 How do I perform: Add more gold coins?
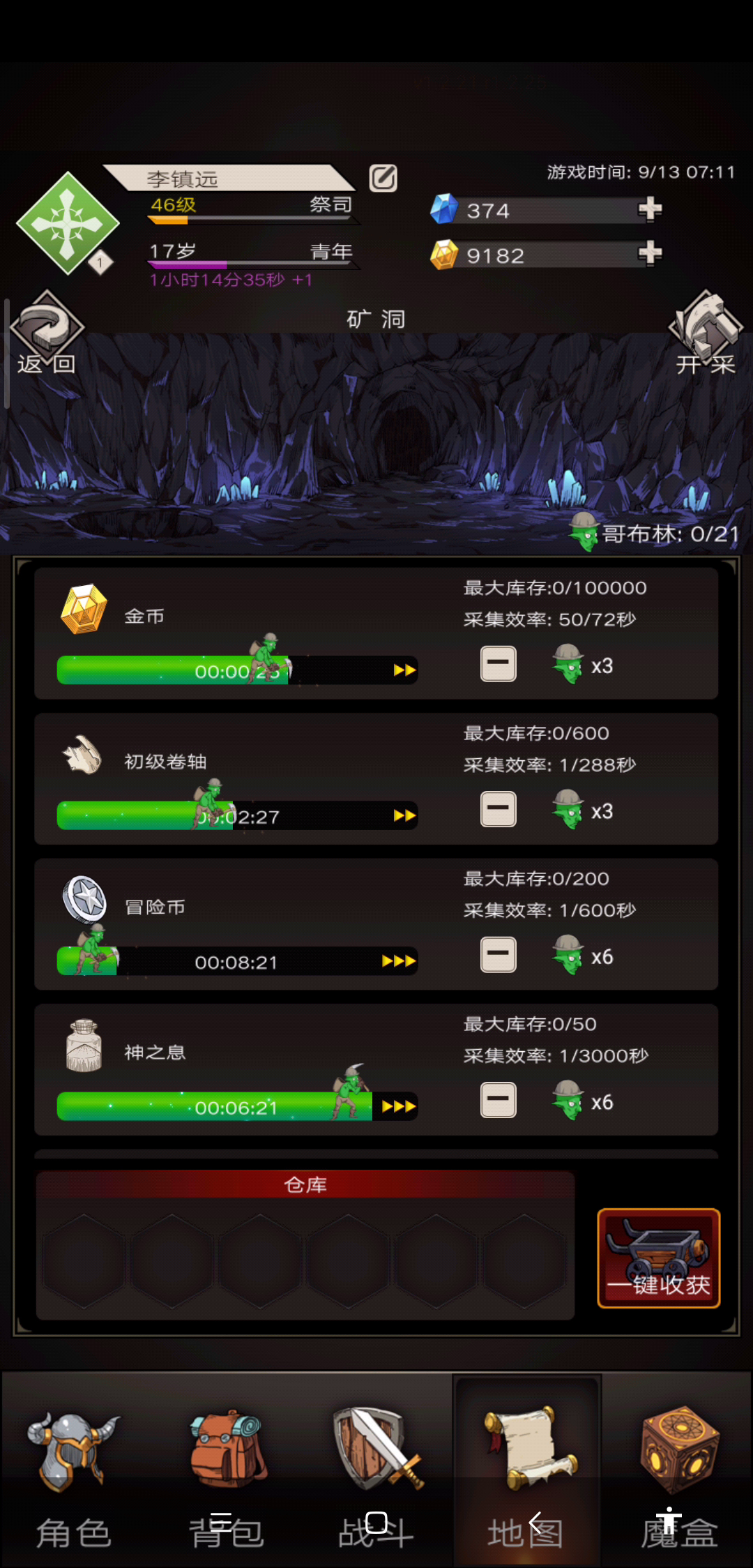[x=649, y=254]
